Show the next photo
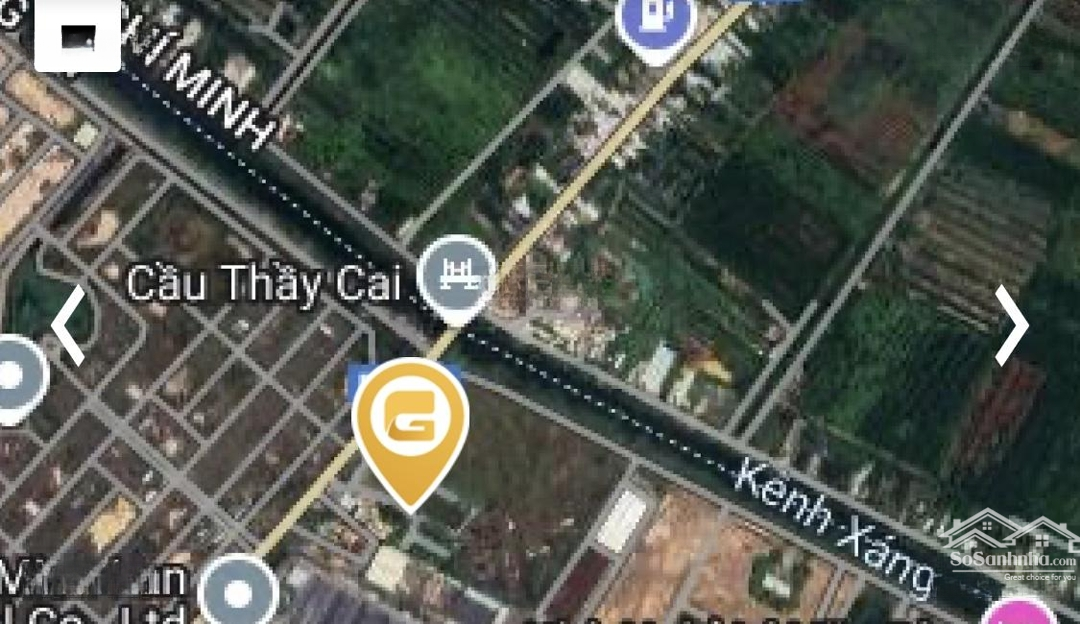 [1011, 325]
